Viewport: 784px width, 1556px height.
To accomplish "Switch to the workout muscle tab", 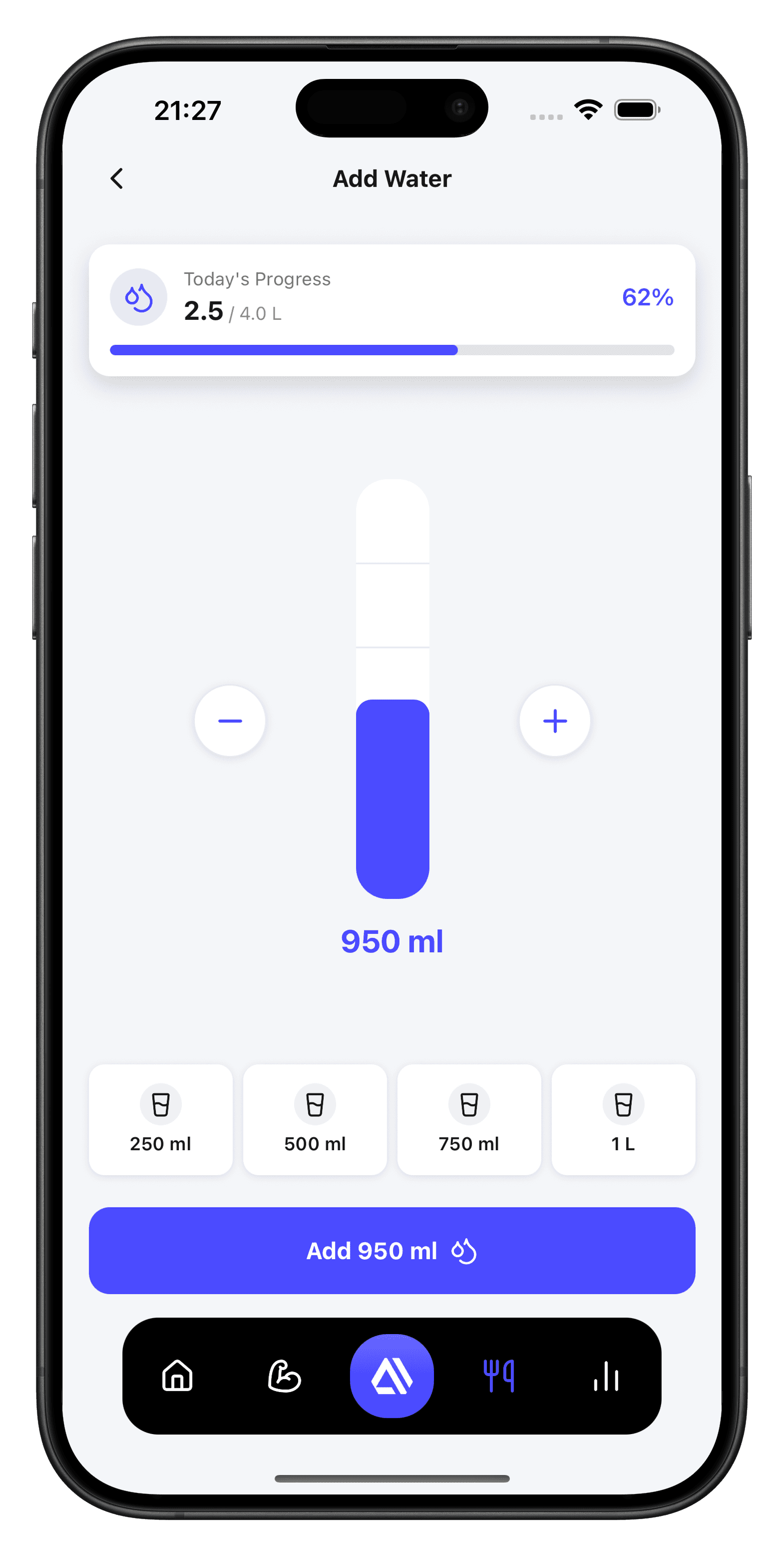I will coord(284,1376).
